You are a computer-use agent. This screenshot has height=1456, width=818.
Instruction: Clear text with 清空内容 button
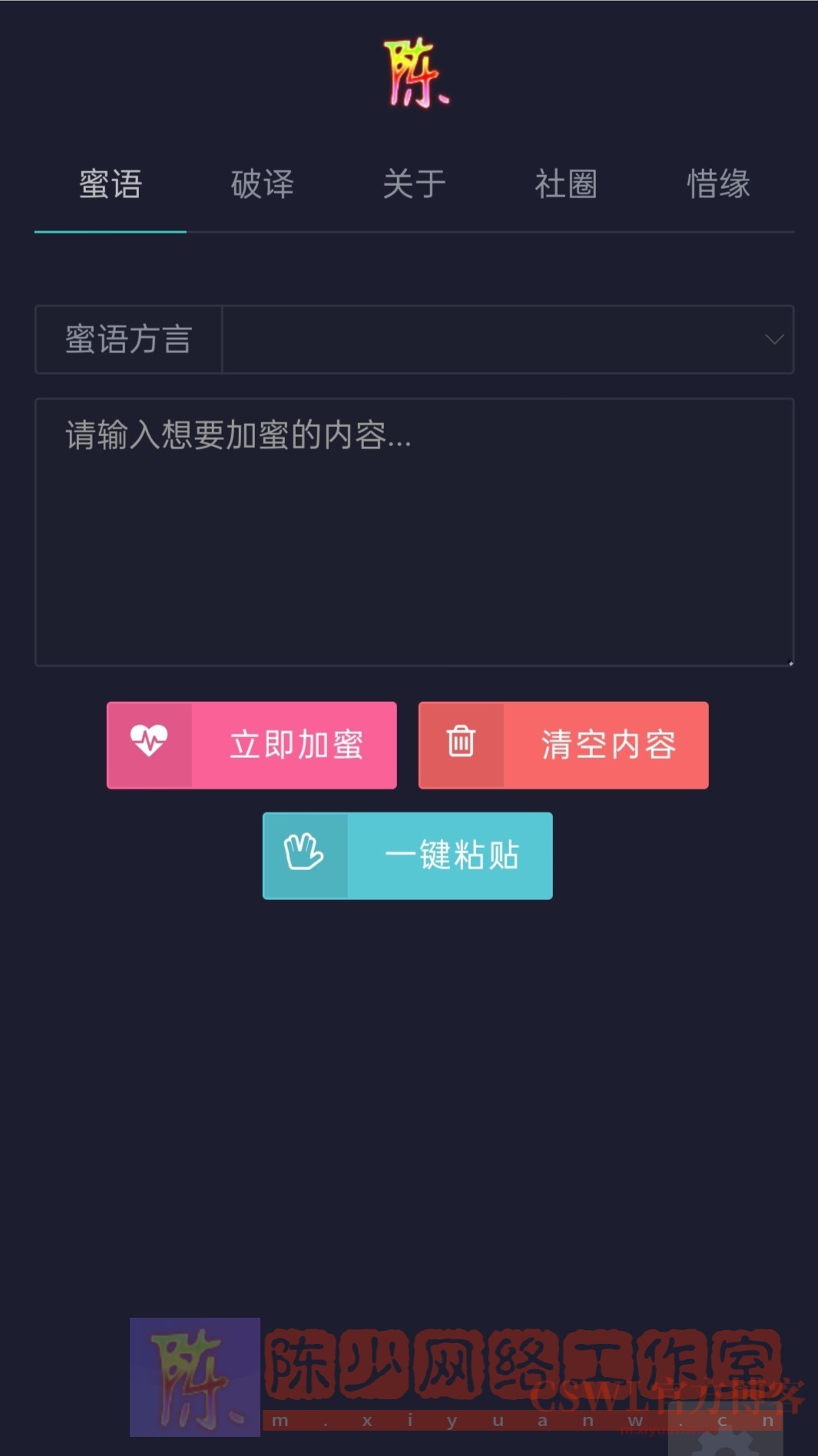point(563,745)
